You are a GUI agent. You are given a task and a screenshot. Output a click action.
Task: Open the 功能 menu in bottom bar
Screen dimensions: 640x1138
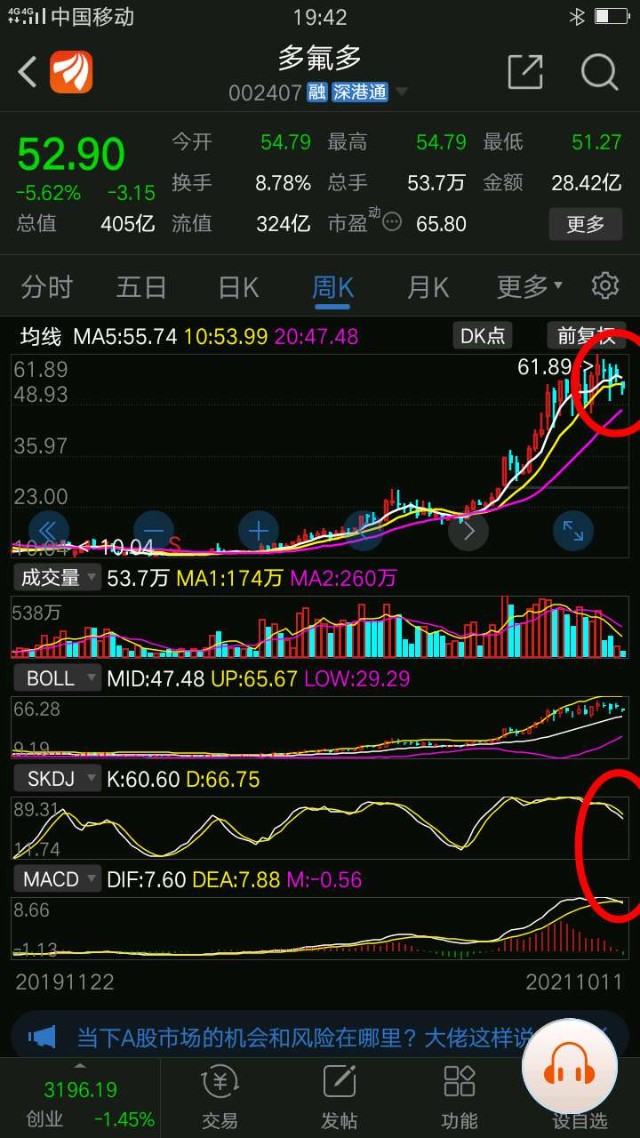pos(459,1096)
